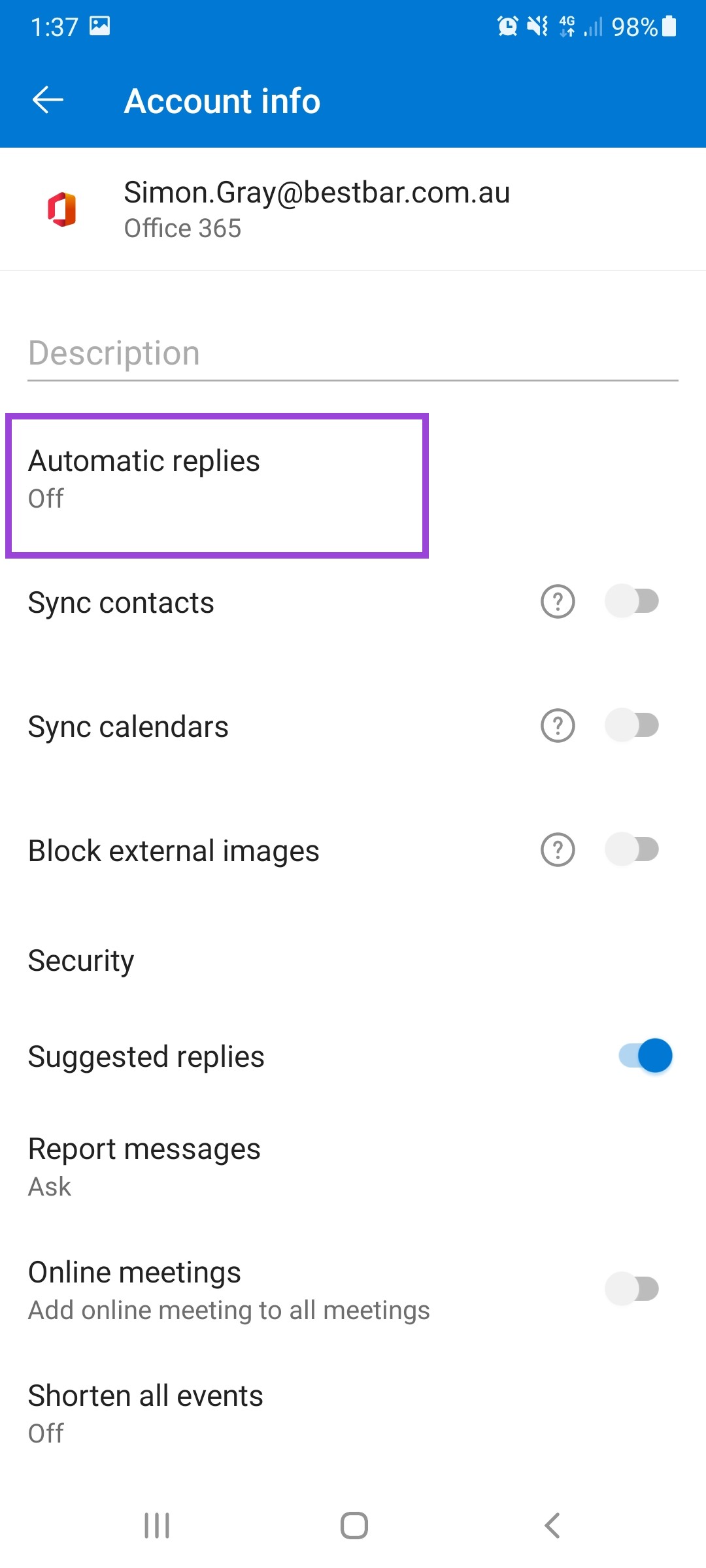
Task: Disable Suggested replies
Action: pos(645,1056)
